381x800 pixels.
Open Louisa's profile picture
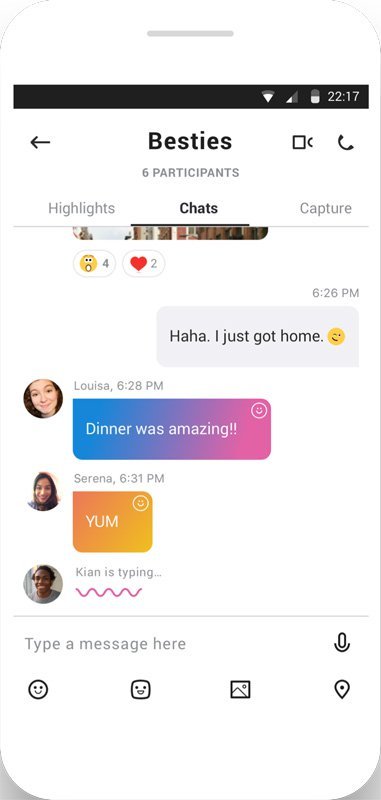coord(43,398)
